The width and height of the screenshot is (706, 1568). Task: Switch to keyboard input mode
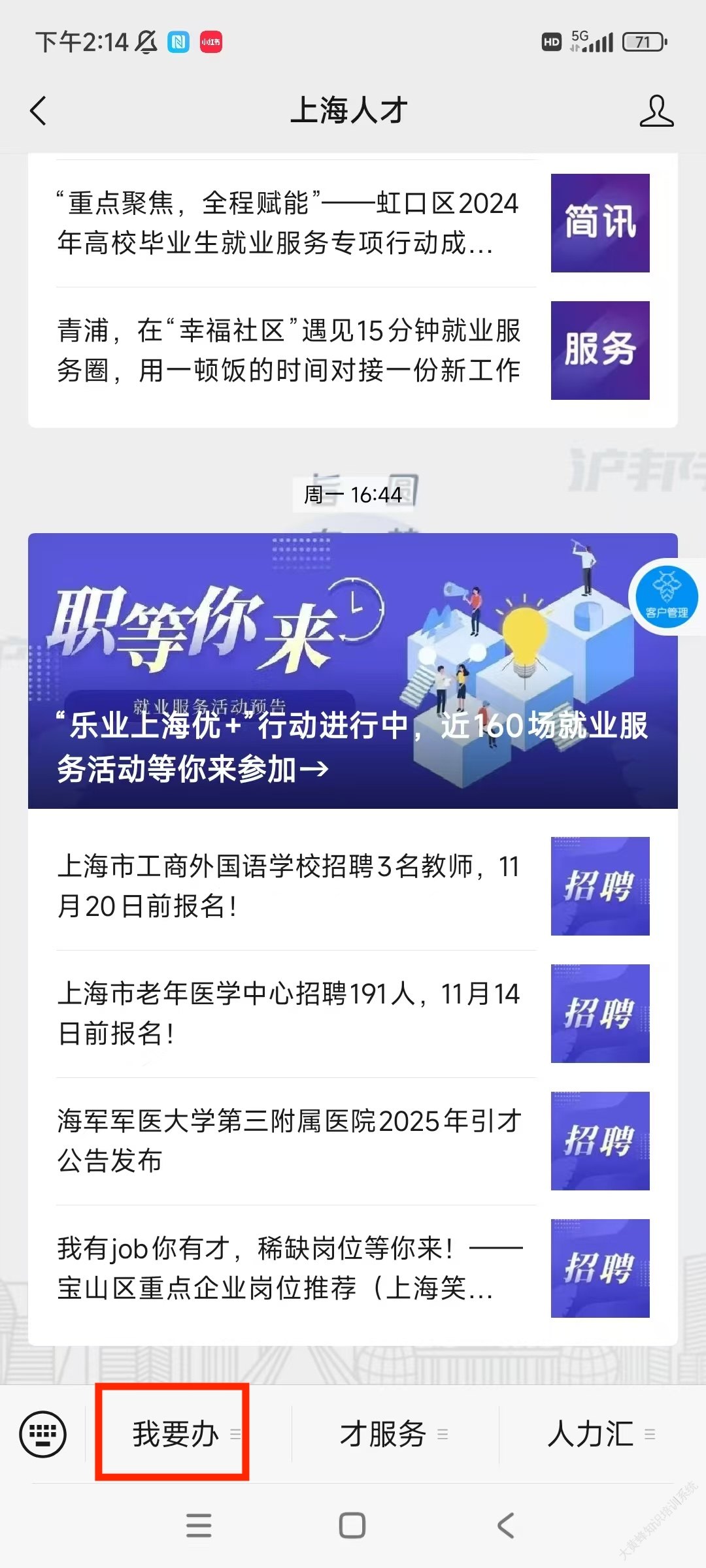[x=43, y=1434]
